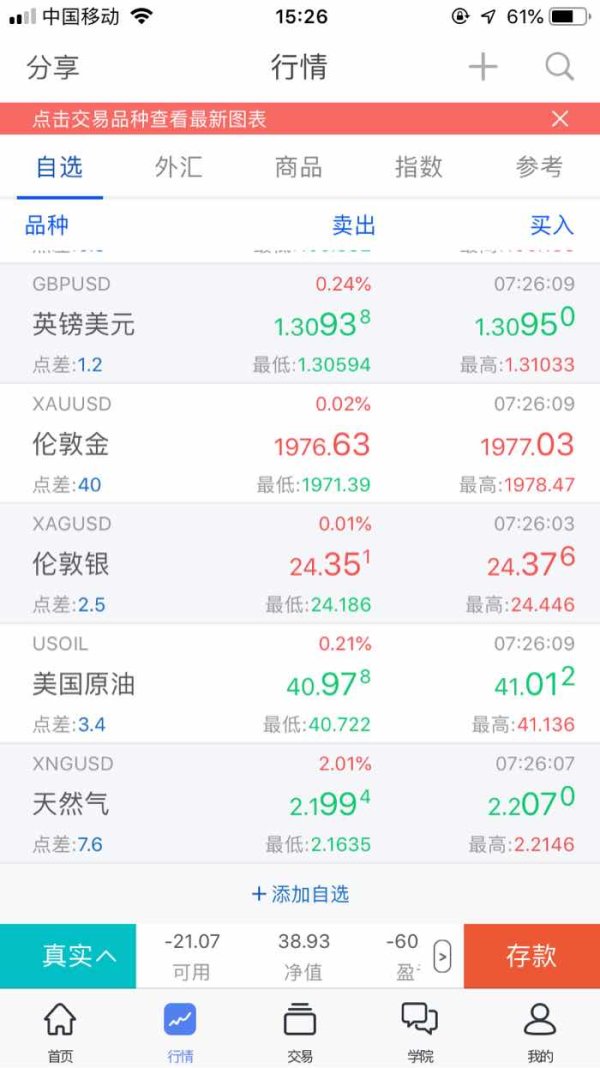Select the 指数 tab
Screen dimensions: 600x1068
click(419, 167)
